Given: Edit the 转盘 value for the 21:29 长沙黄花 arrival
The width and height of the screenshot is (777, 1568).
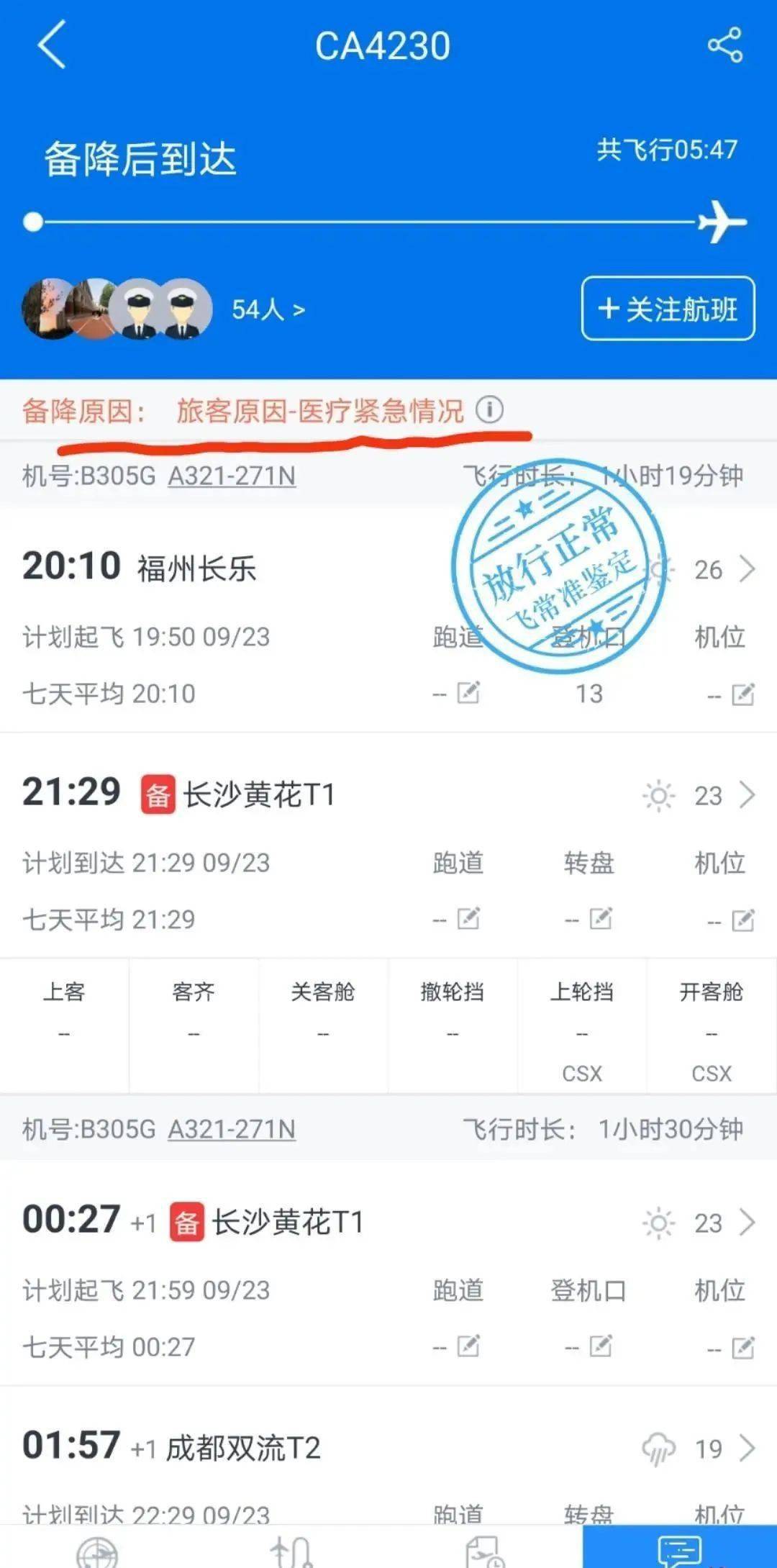Looking at the screenshot, I should click(x=601, y=918).
